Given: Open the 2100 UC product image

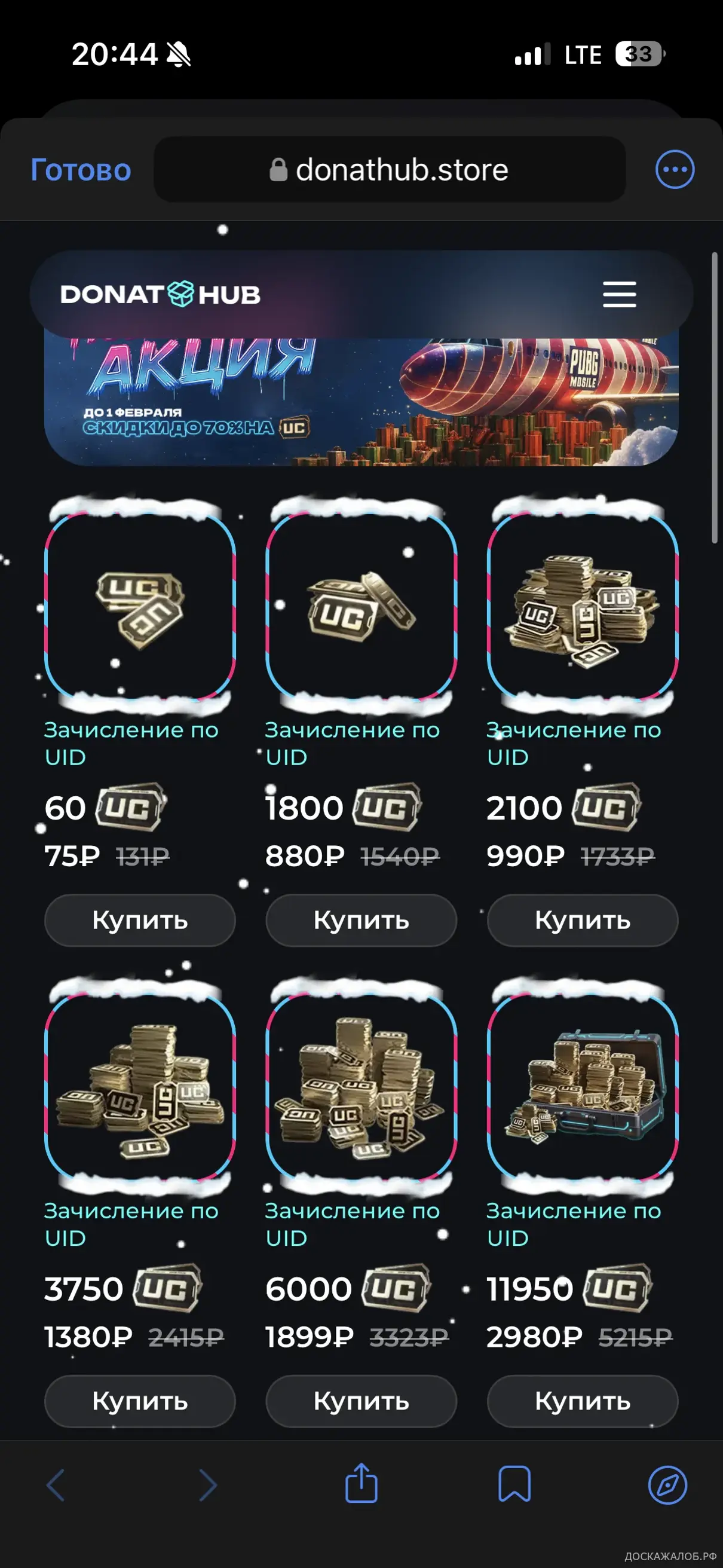Looking at the screenshot, I should (583, 606).
